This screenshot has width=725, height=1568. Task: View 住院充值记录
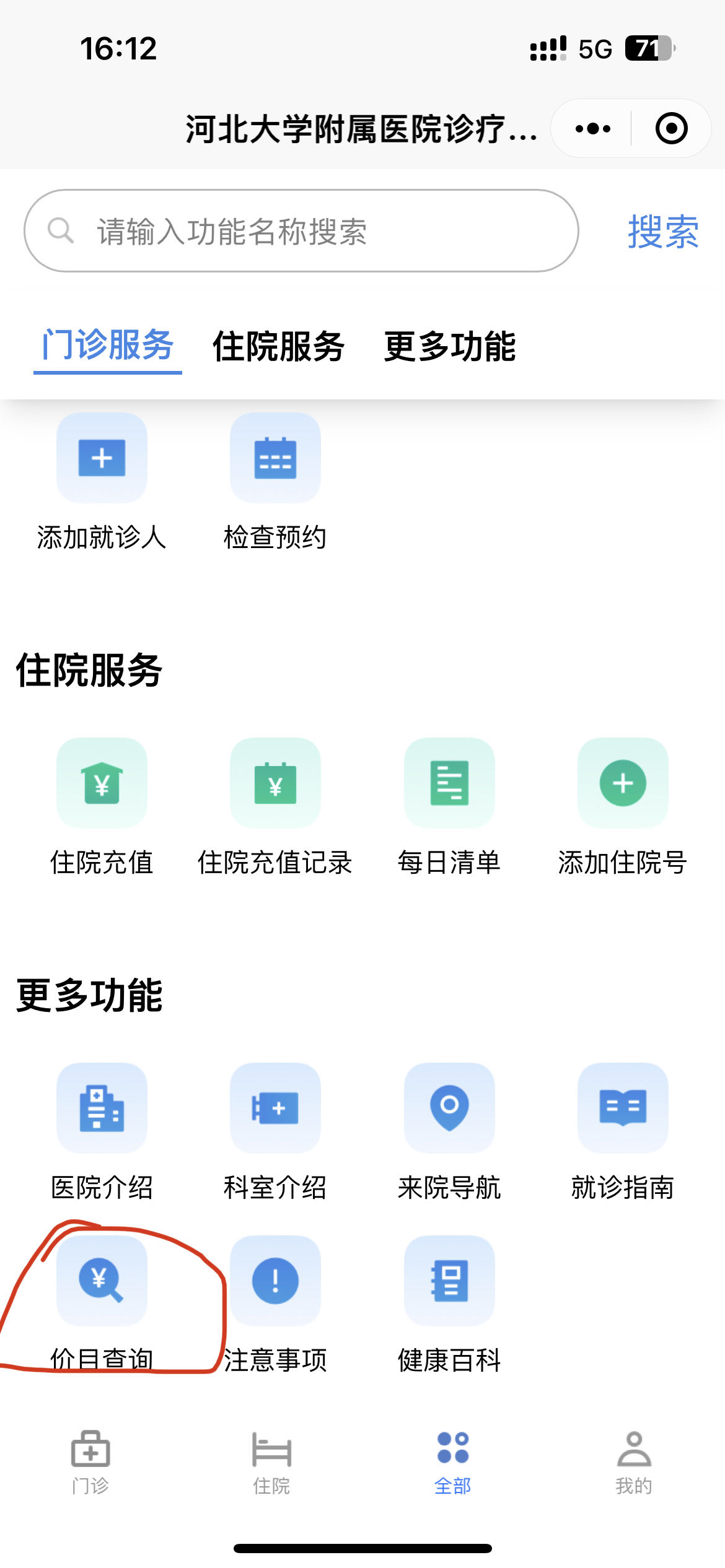tap(275, 784)
